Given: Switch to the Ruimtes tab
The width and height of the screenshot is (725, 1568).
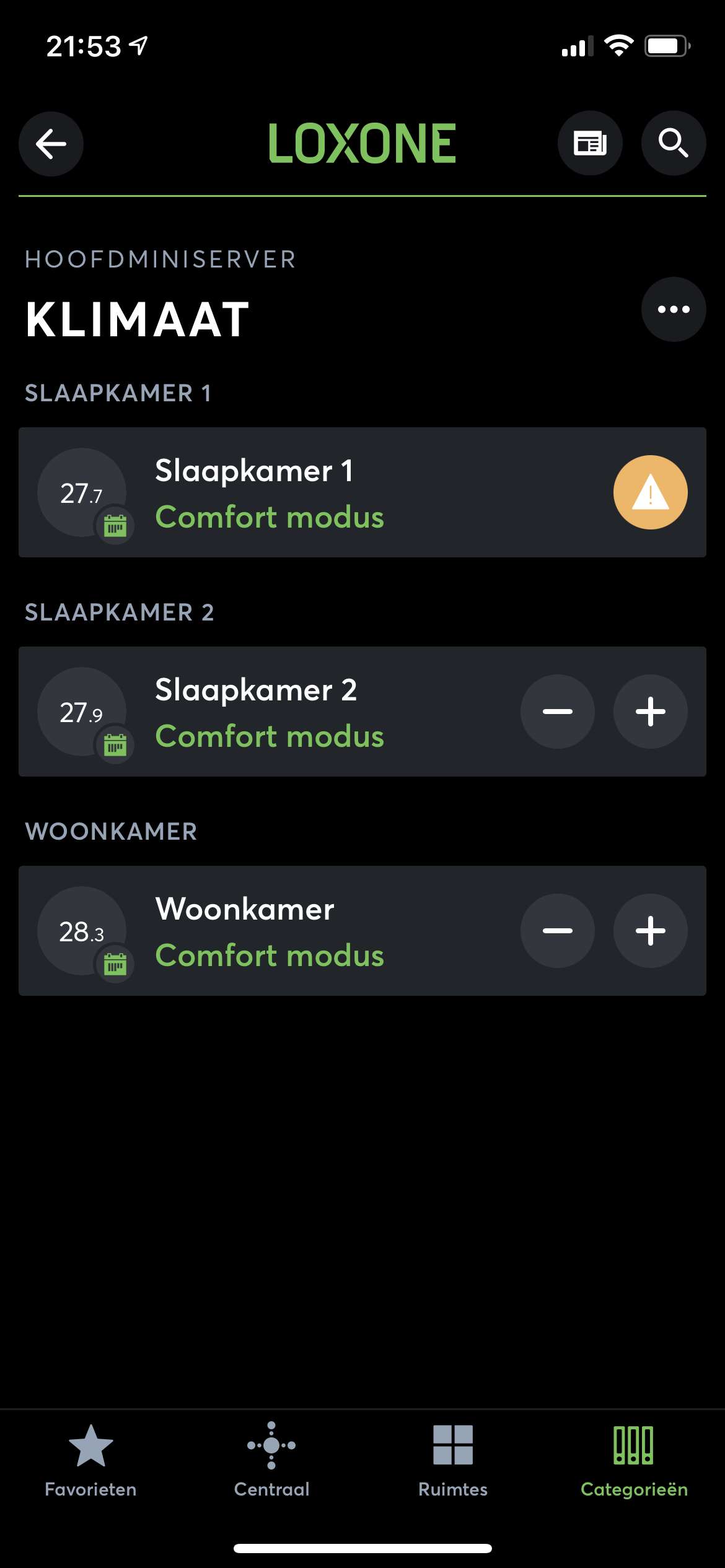Looking at the screenshot, I should click(x=453, y=1460).
